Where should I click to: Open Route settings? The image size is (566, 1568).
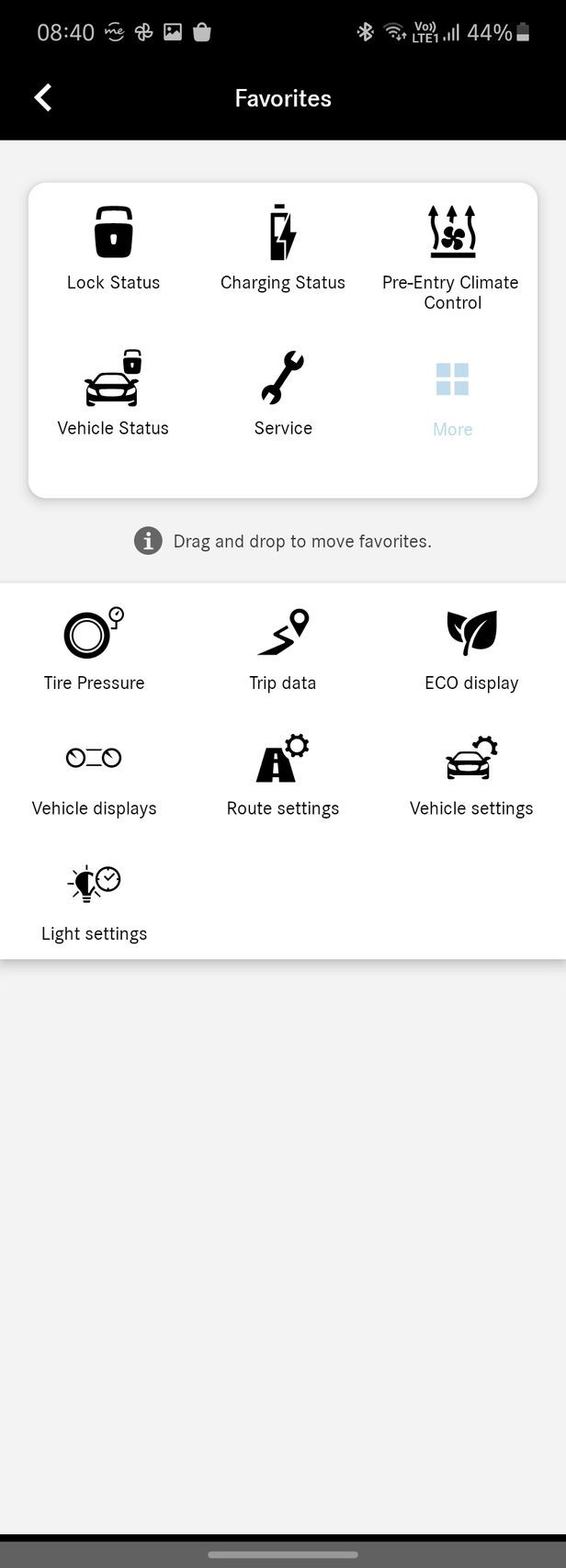(x=283, y=774)
